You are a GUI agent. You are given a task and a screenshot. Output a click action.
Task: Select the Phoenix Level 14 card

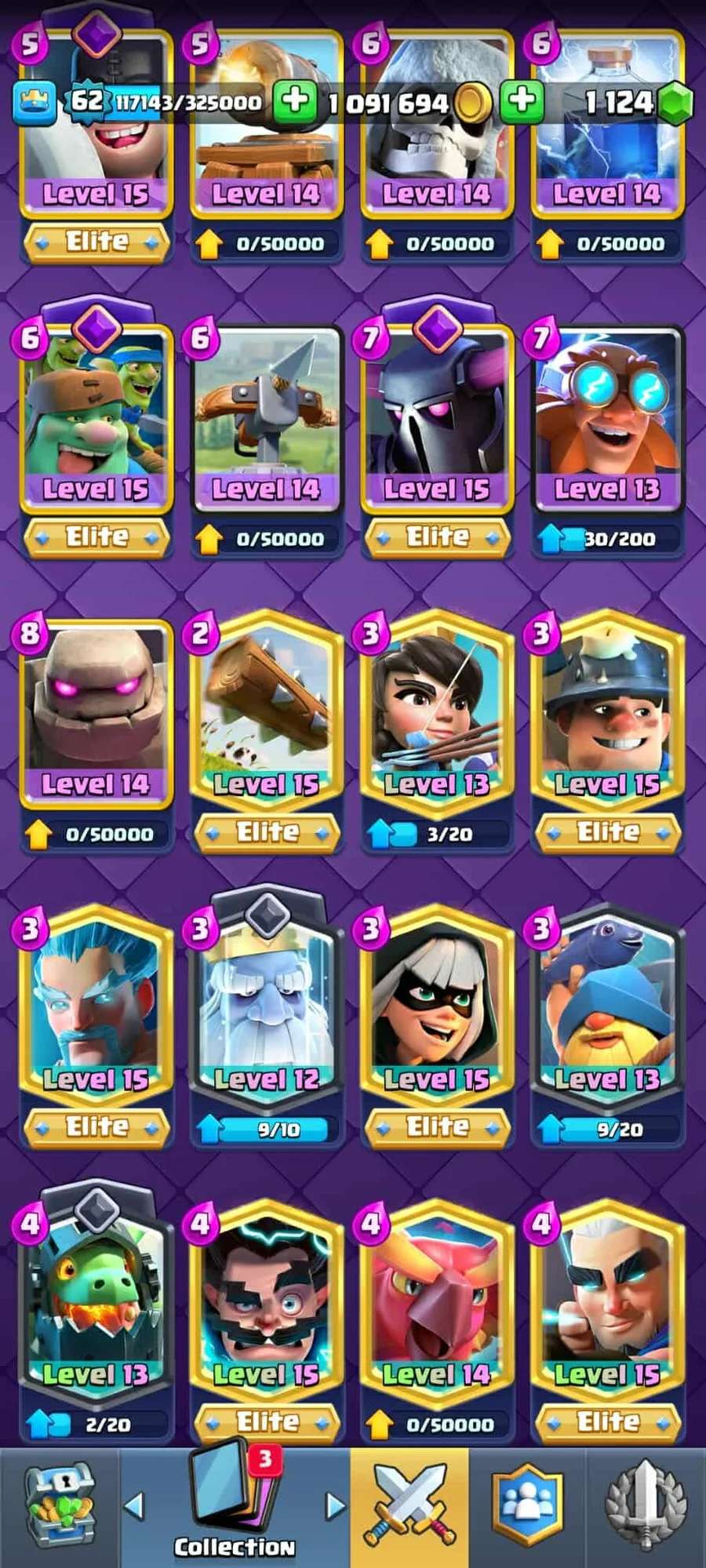coord(437,1302)
